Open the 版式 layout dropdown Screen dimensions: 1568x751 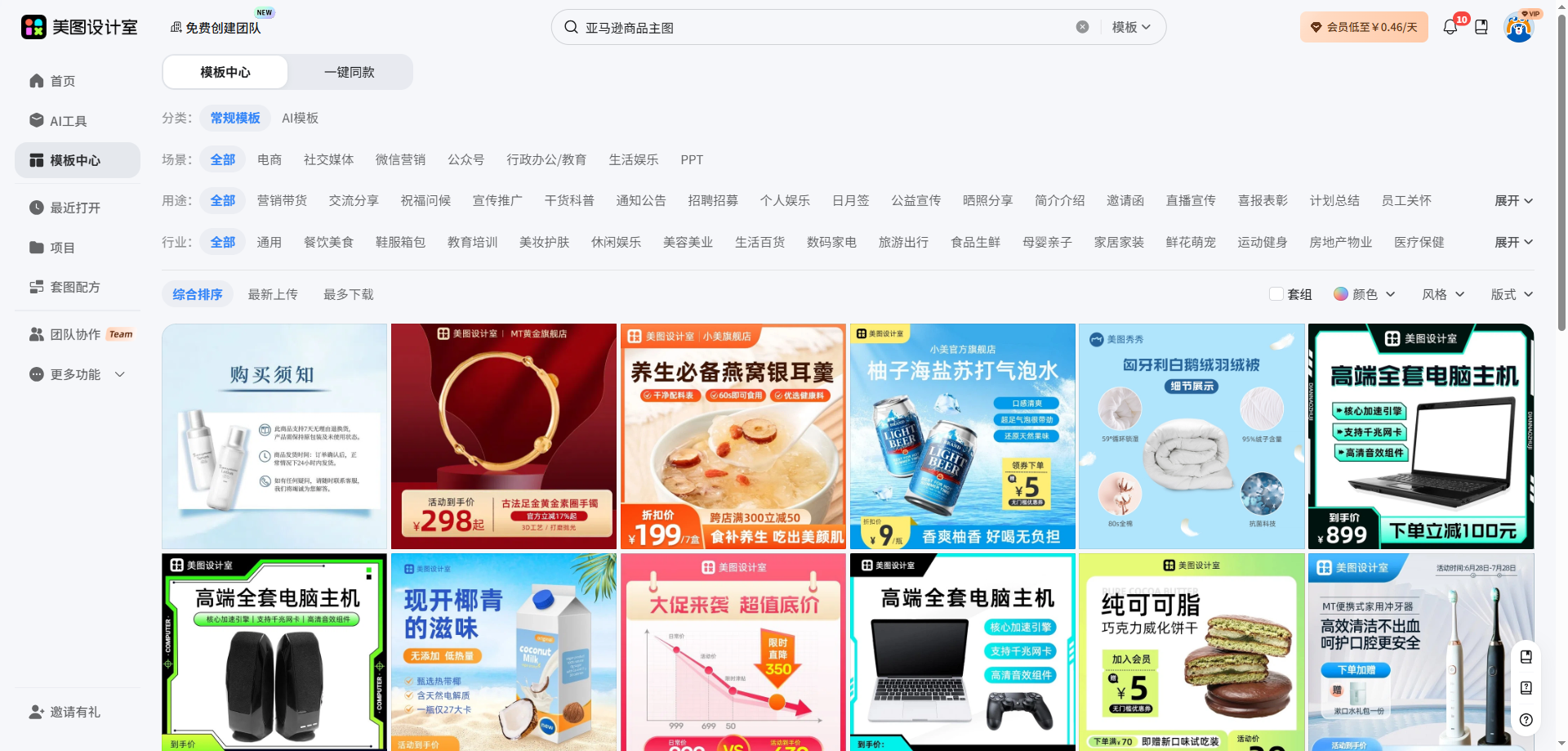coord(1511,294)
